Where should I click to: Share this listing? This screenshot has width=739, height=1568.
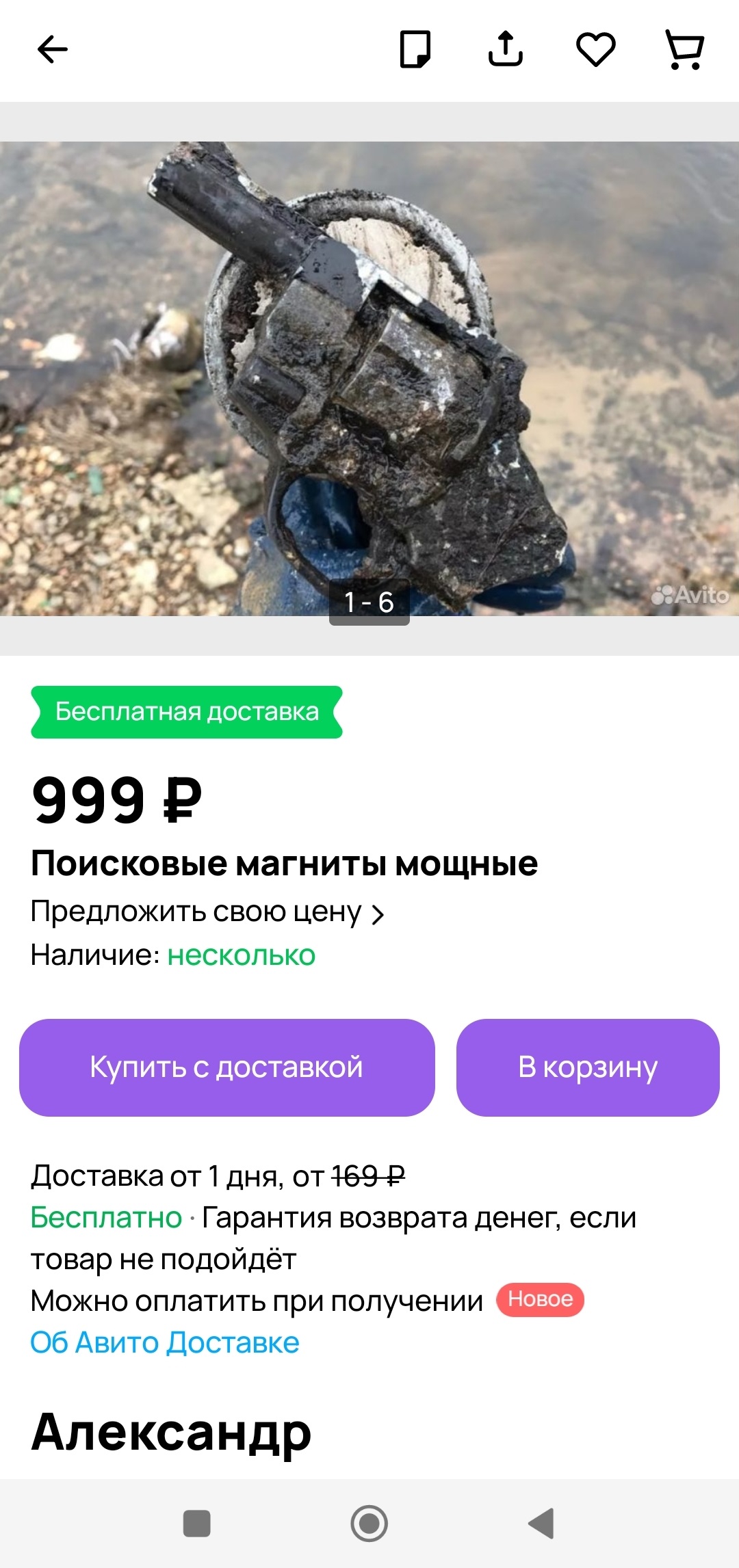tap(506, 49)
